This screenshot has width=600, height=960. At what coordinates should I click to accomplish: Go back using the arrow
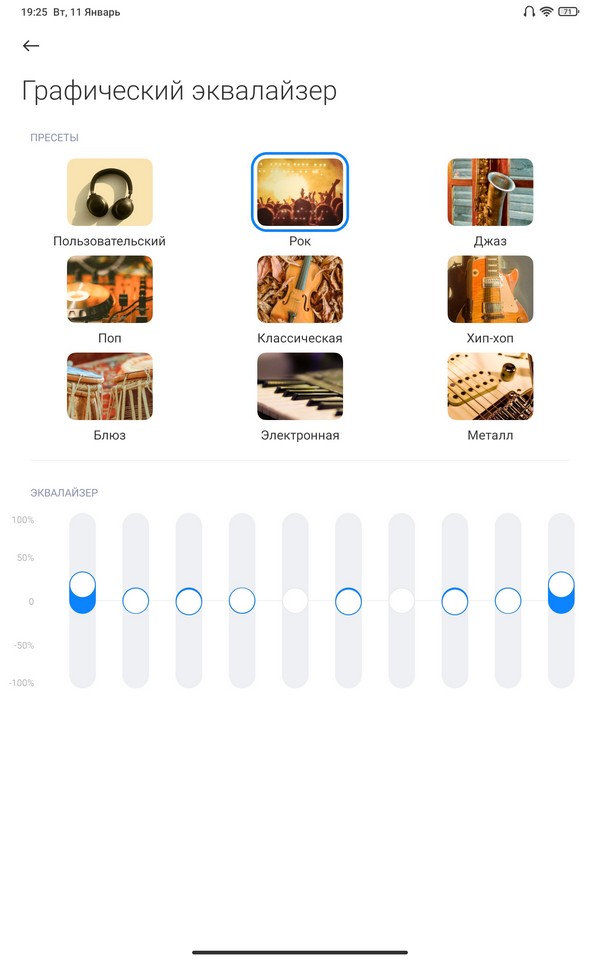click(31, 46)
